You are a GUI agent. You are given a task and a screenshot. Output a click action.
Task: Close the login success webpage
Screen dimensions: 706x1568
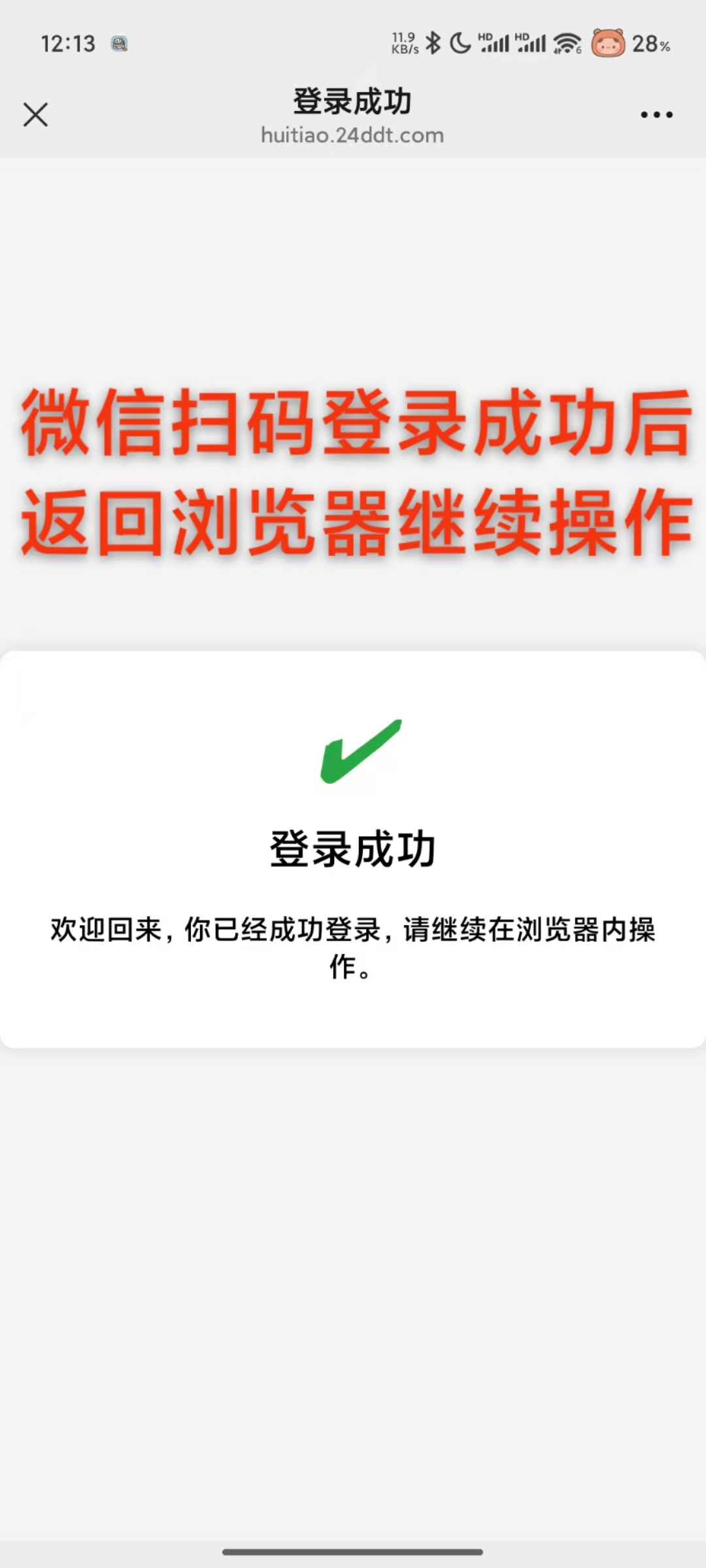[x=35, y=114]
